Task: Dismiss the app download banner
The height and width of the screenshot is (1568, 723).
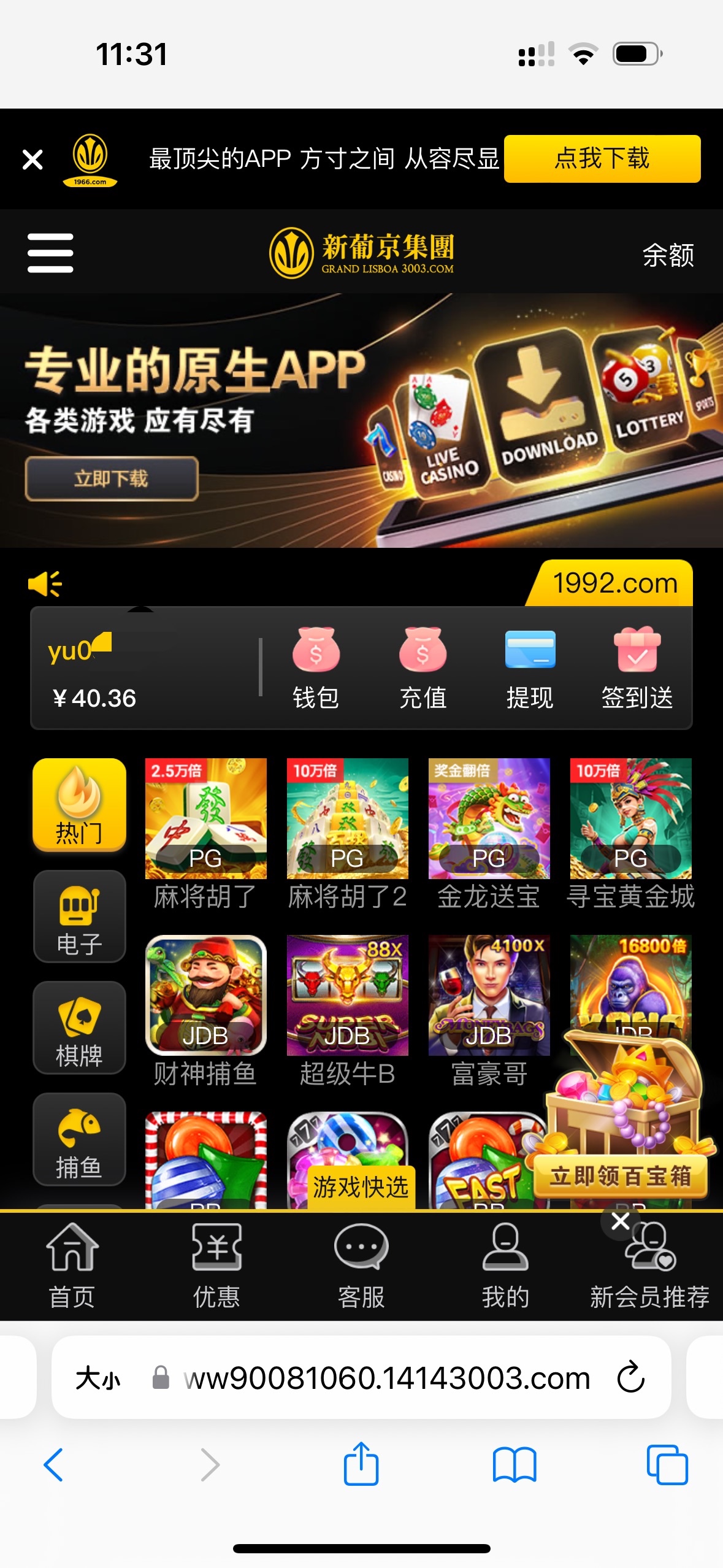Action: click(x=33, y=159)
